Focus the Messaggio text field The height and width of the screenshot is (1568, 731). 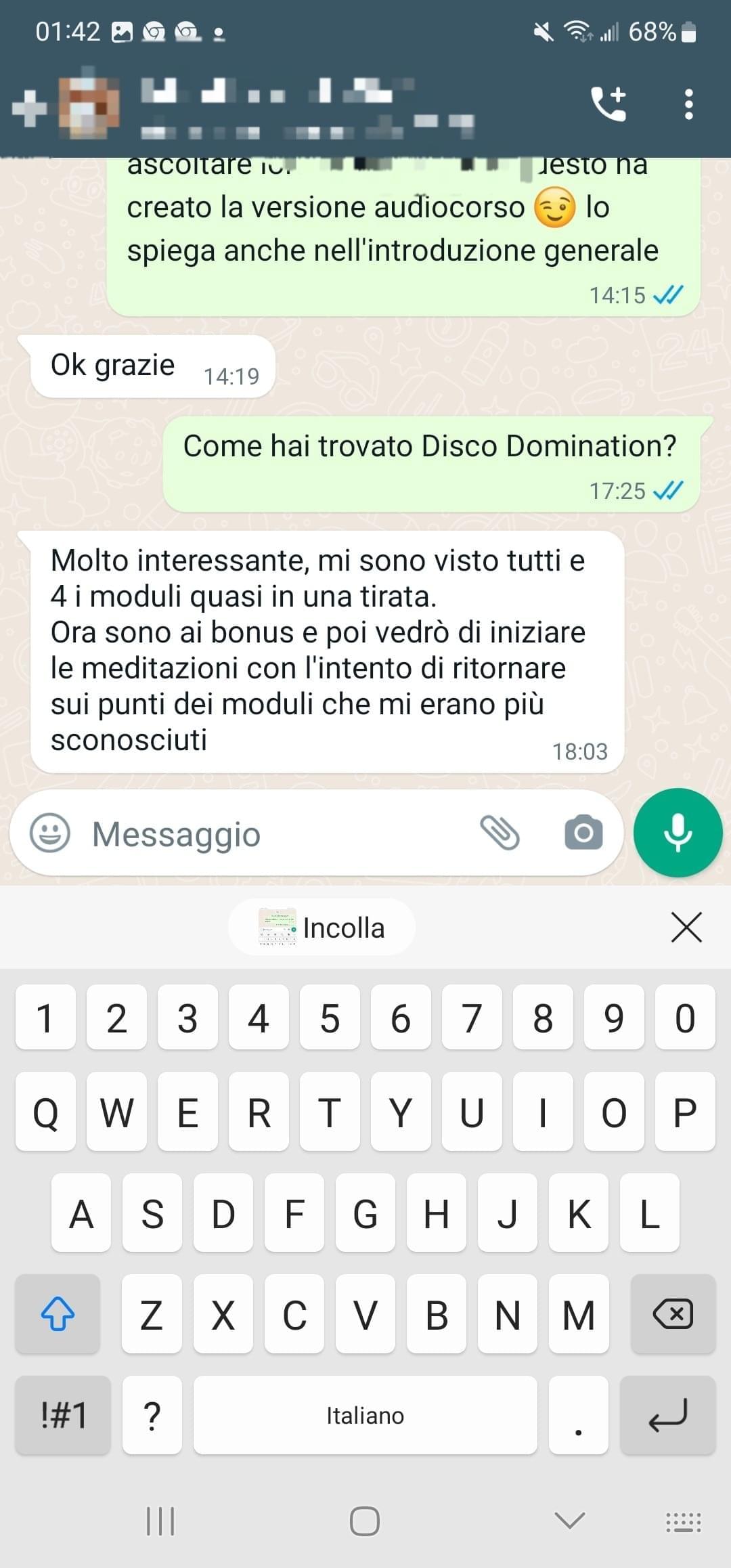[271, 834]
